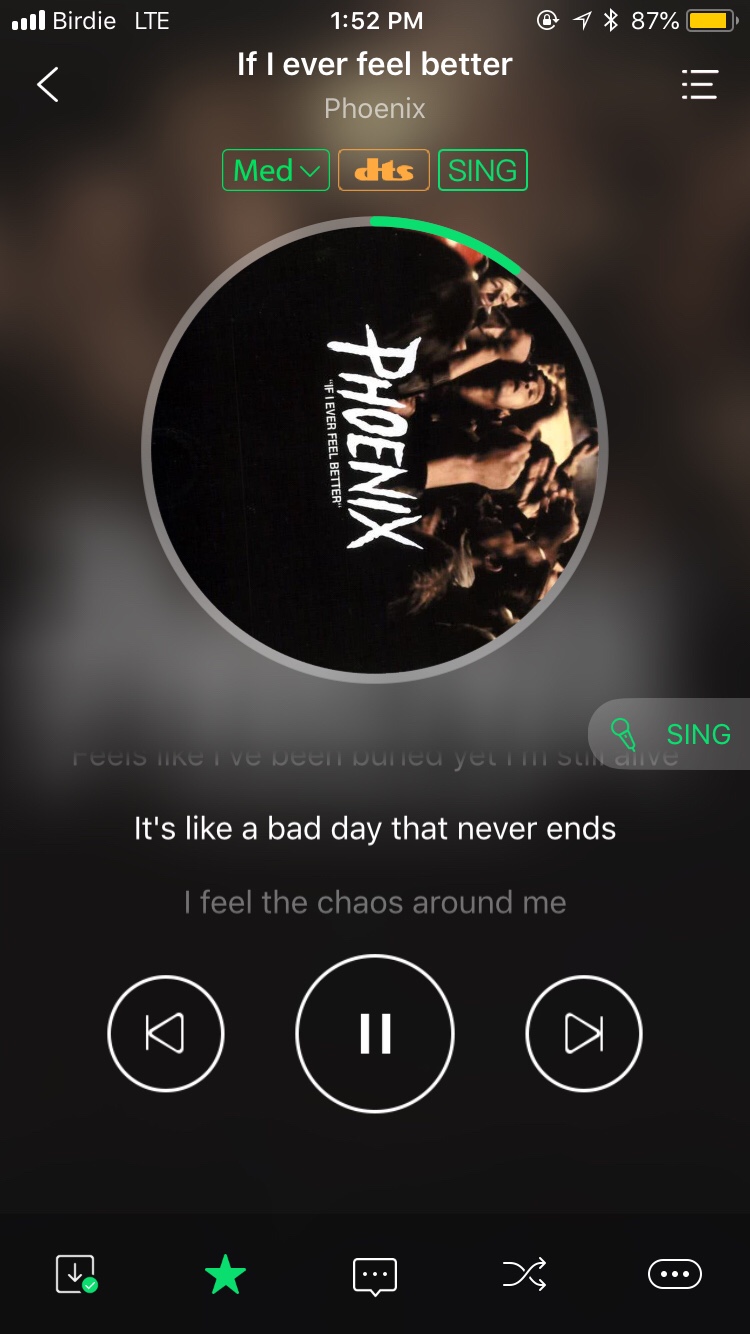The width and height of the screenshot is (750, 1334).
Task: Toggle the shuffle play mode
Action: coord(524,1274)
